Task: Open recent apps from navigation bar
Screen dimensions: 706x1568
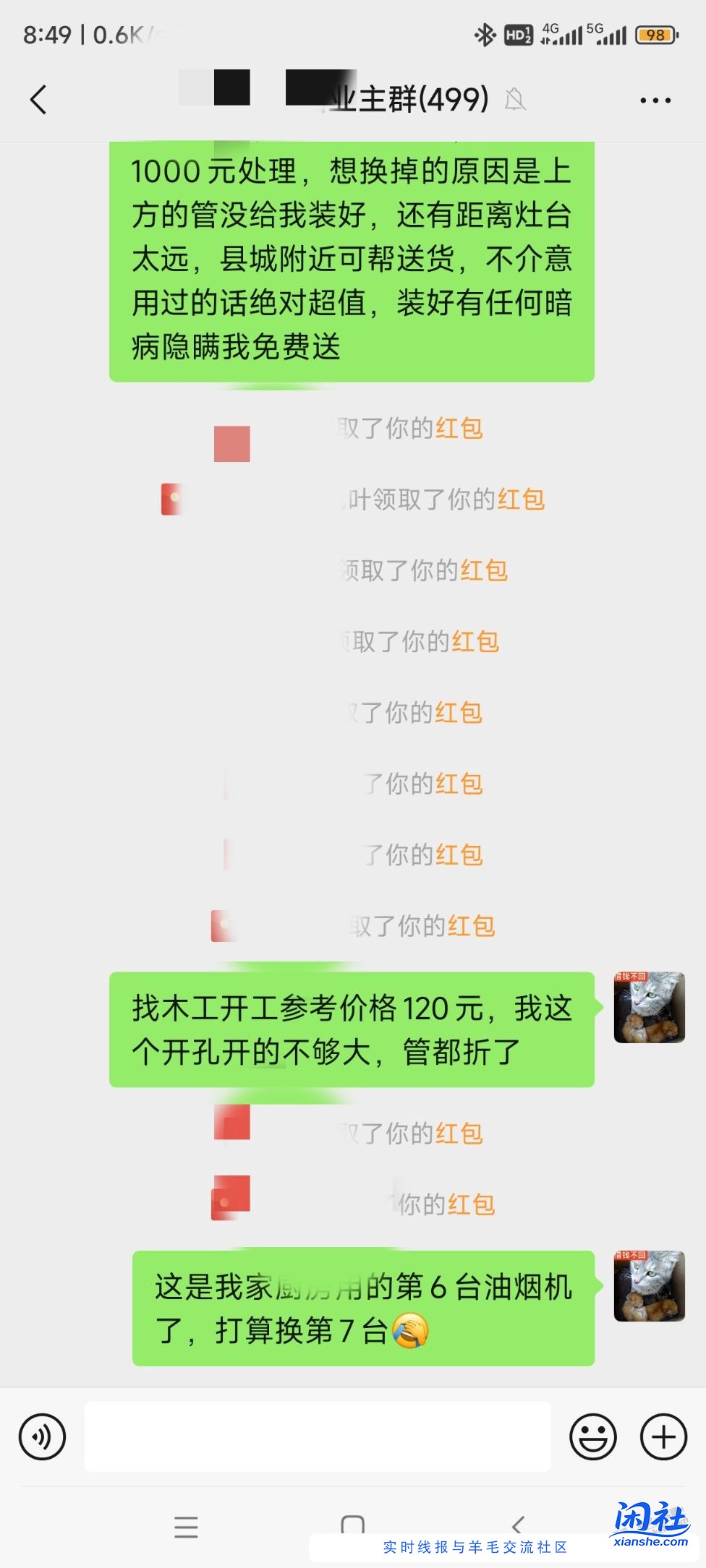Action: click(186, 1526)
